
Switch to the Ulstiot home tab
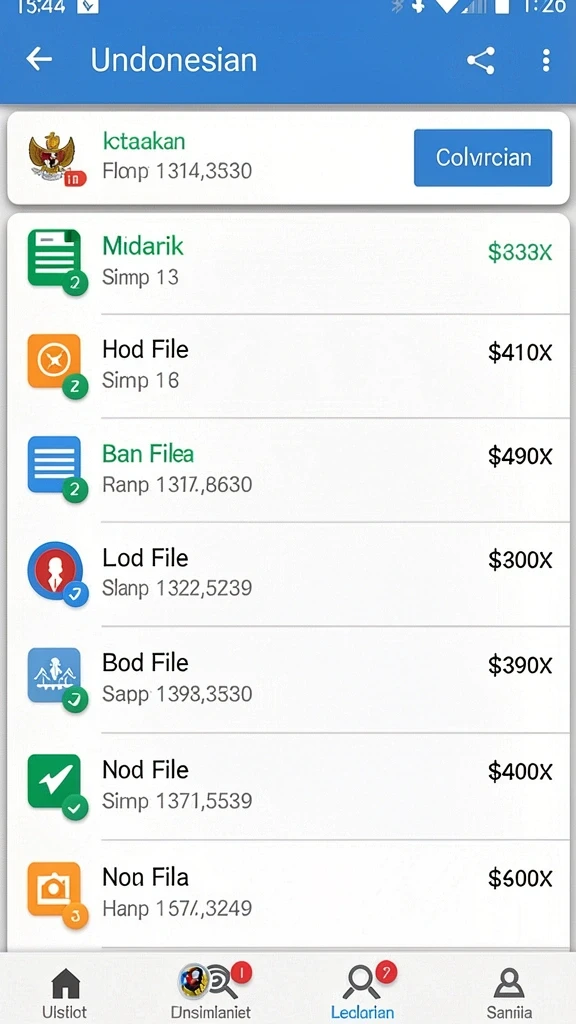click(65, 991)
